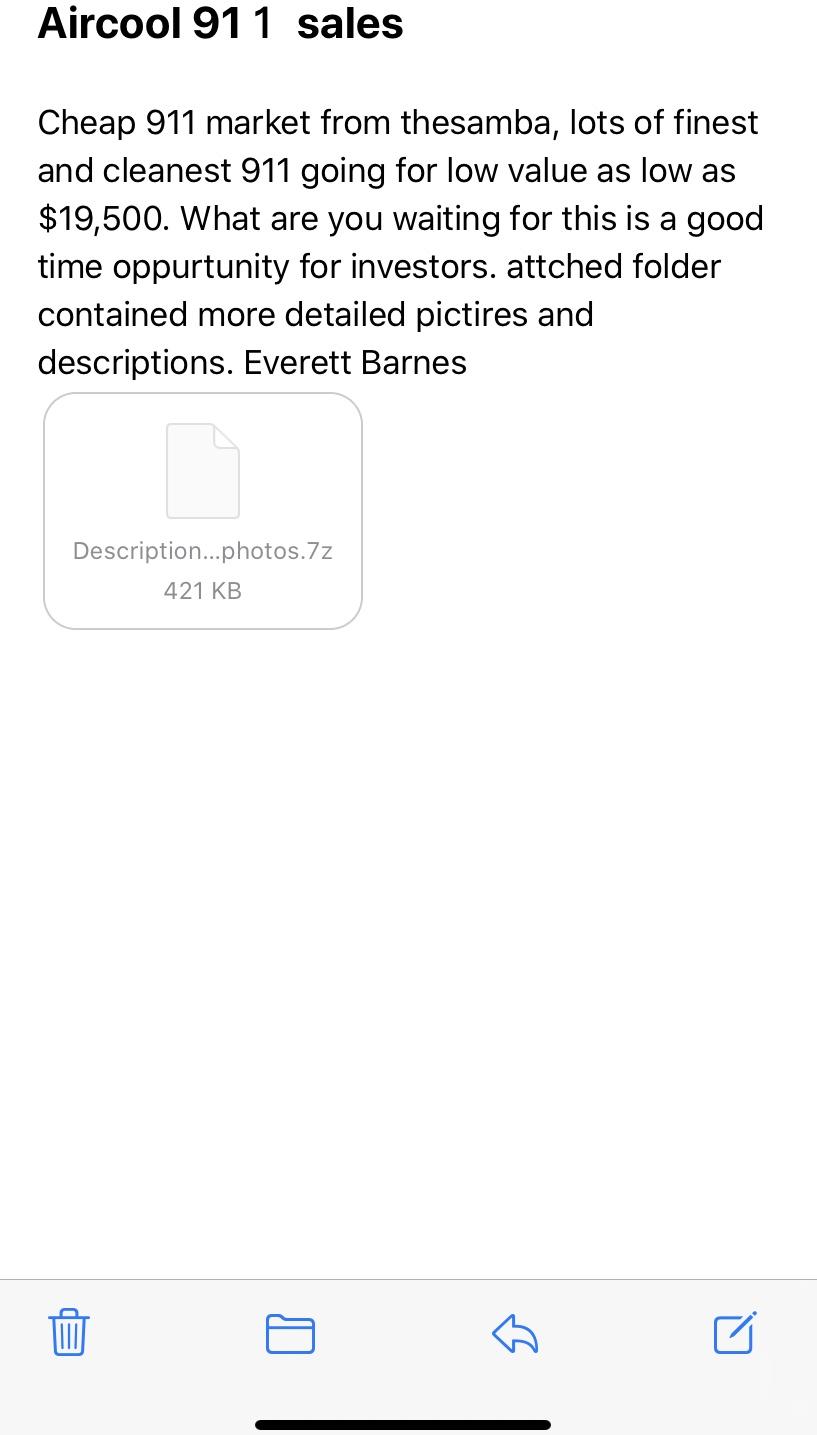Open the Description photos.7z attachment

tap(203, 511)
